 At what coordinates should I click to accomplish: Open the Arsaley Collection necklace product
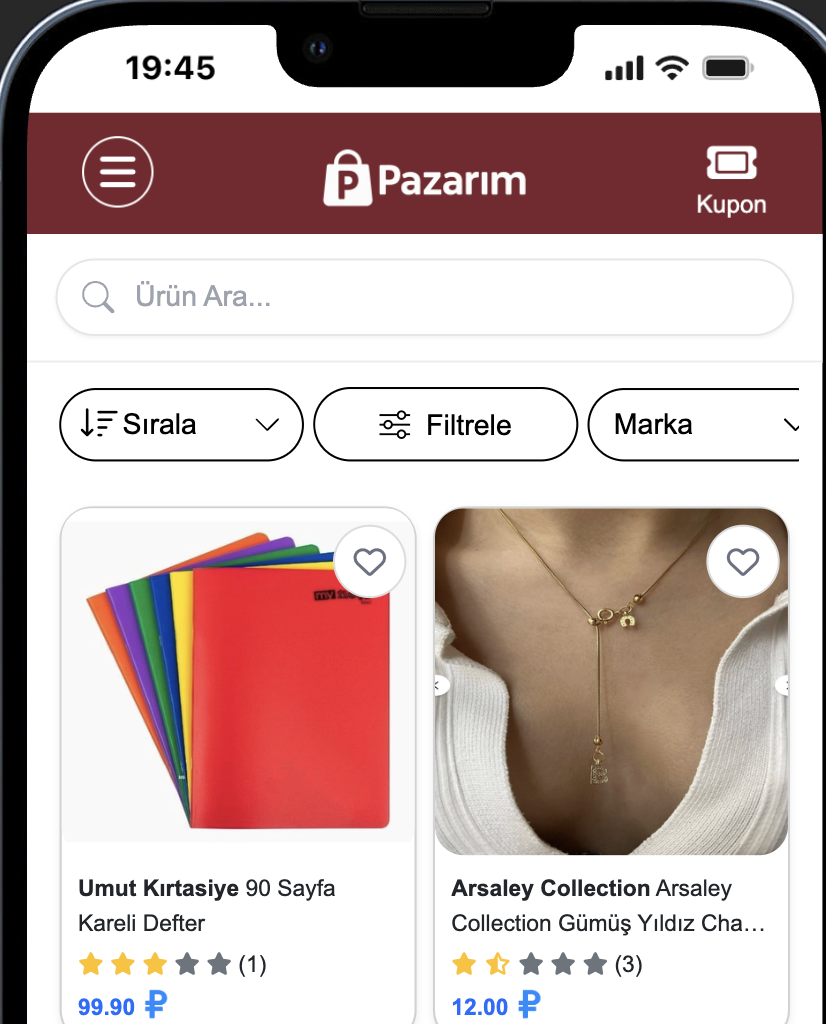click(x=609, y=905)
